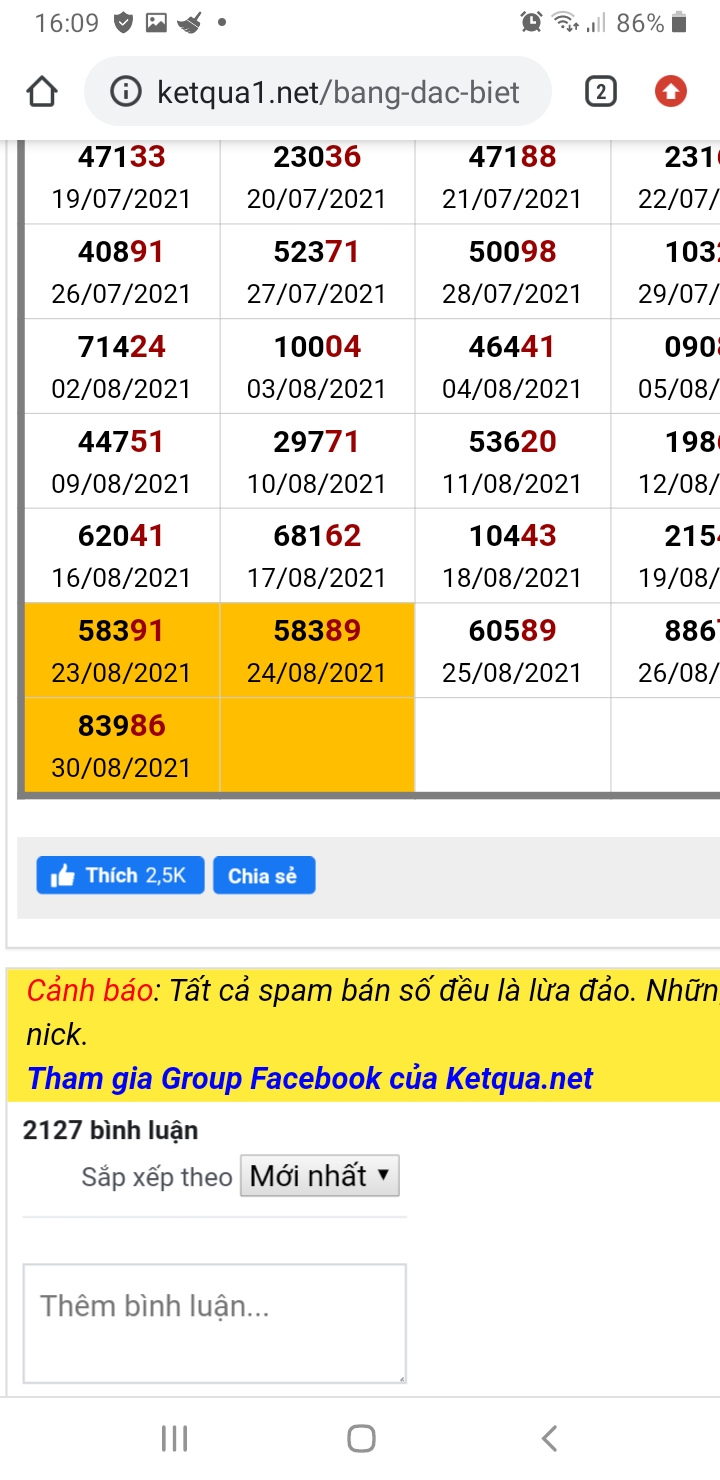Focus the Thêm bình luận comment box
Viewport: 720px width, 1480px height.
pos(214,1322)
